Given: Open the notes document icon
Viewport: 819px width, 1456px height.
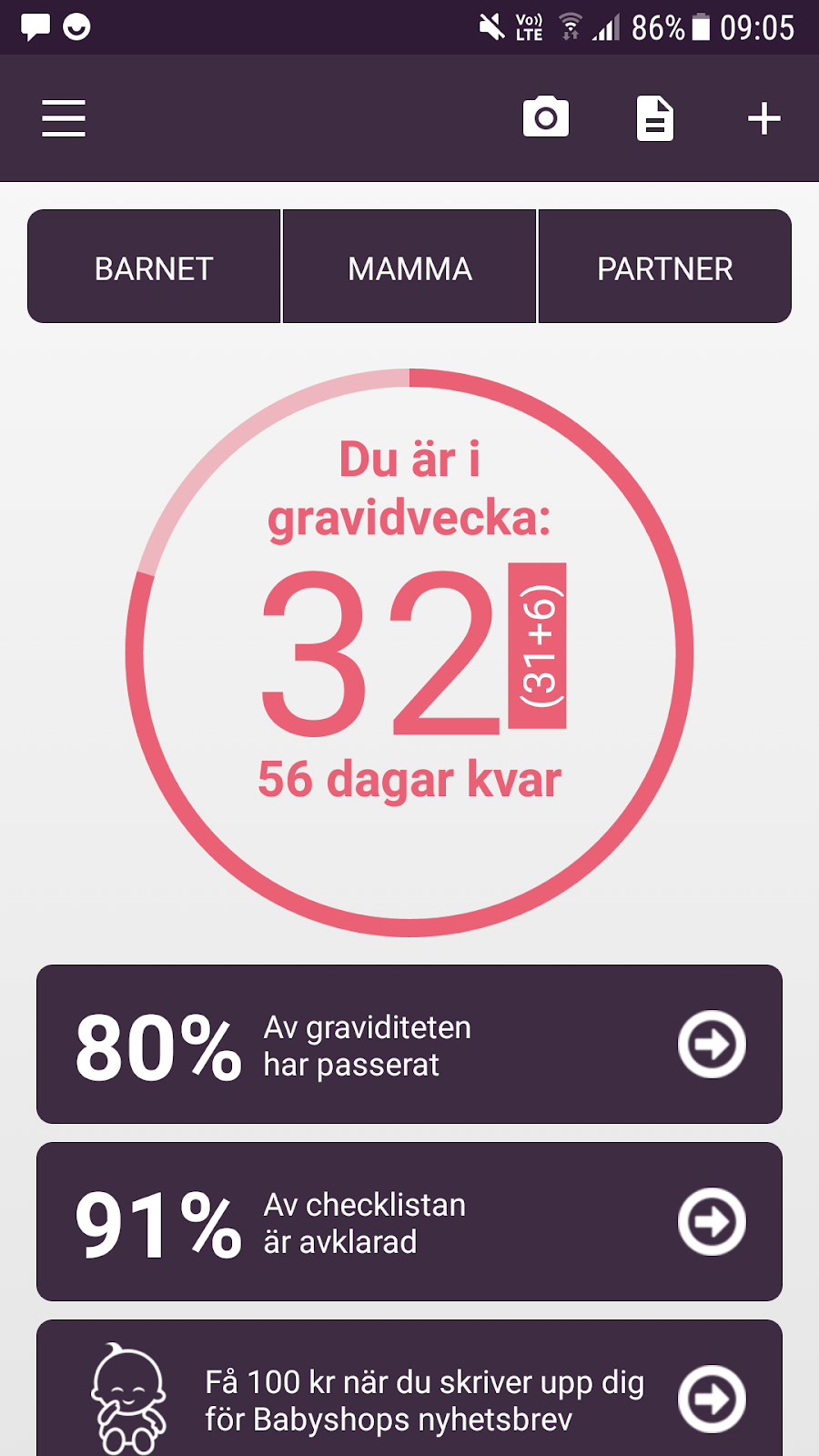Looking at the screenshot, I should [x=655, y=118].
